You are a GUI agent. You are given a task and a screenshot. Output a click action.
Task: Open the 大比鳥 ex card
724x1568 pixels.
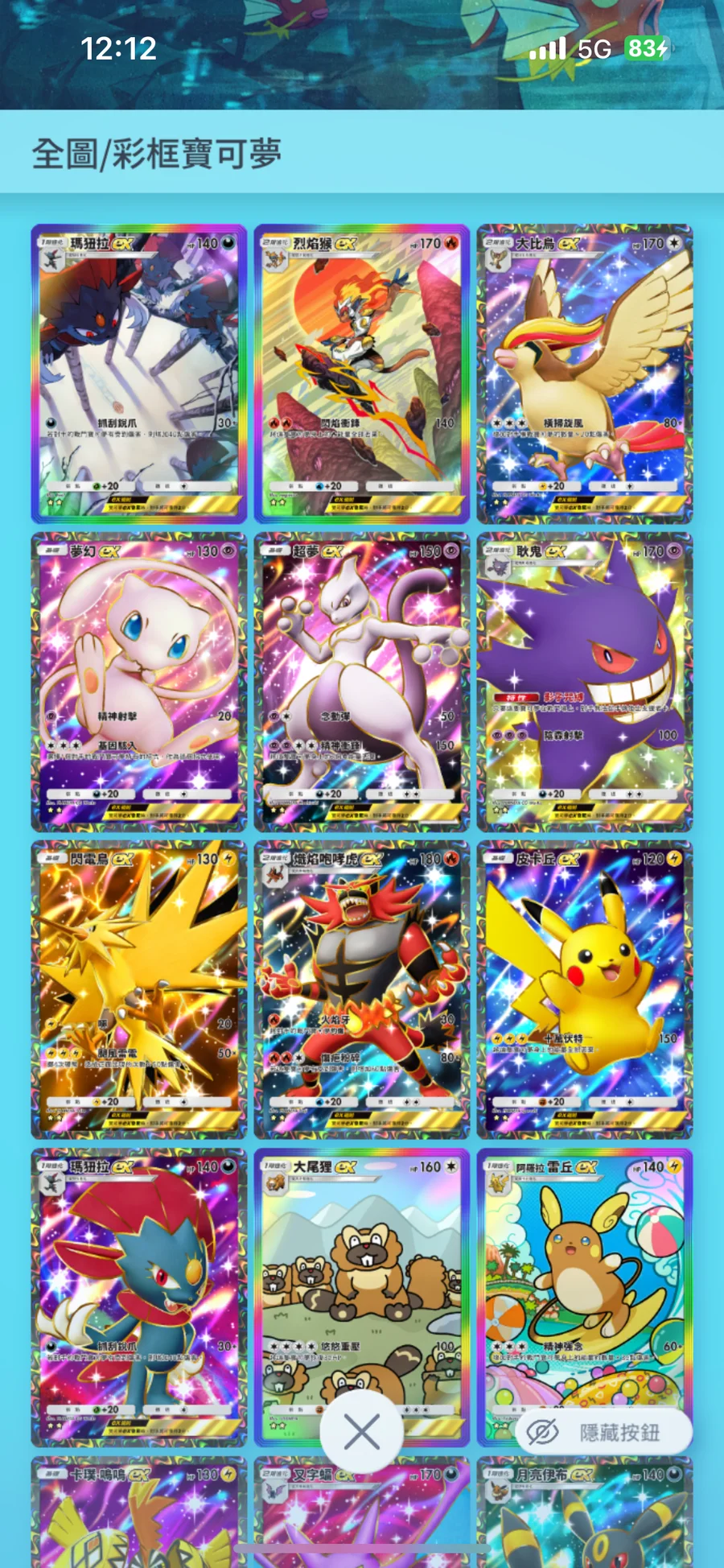coord(584,374)
